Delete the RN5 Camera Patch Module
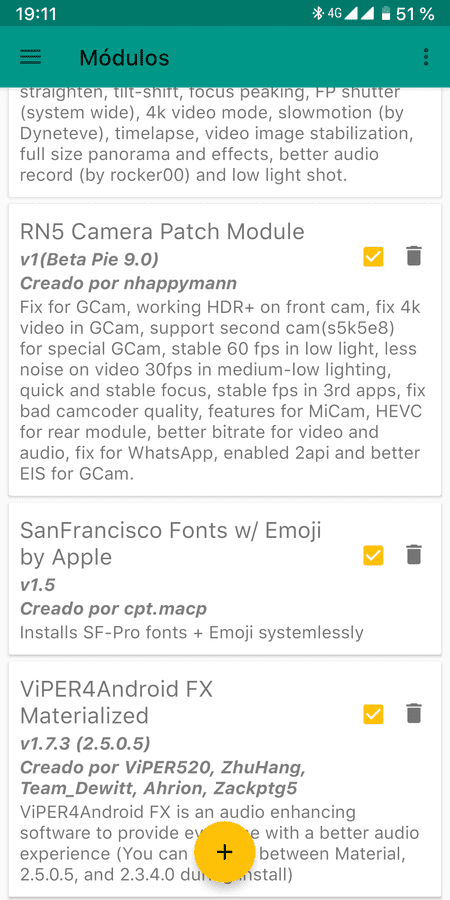This screenshot has height=900, width=450. (x=413, y=256)
